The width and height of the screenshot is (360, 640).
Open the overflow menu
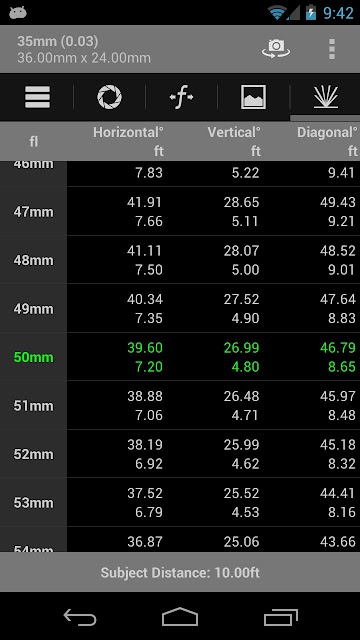pyautogui.click(x=332, y=49)
